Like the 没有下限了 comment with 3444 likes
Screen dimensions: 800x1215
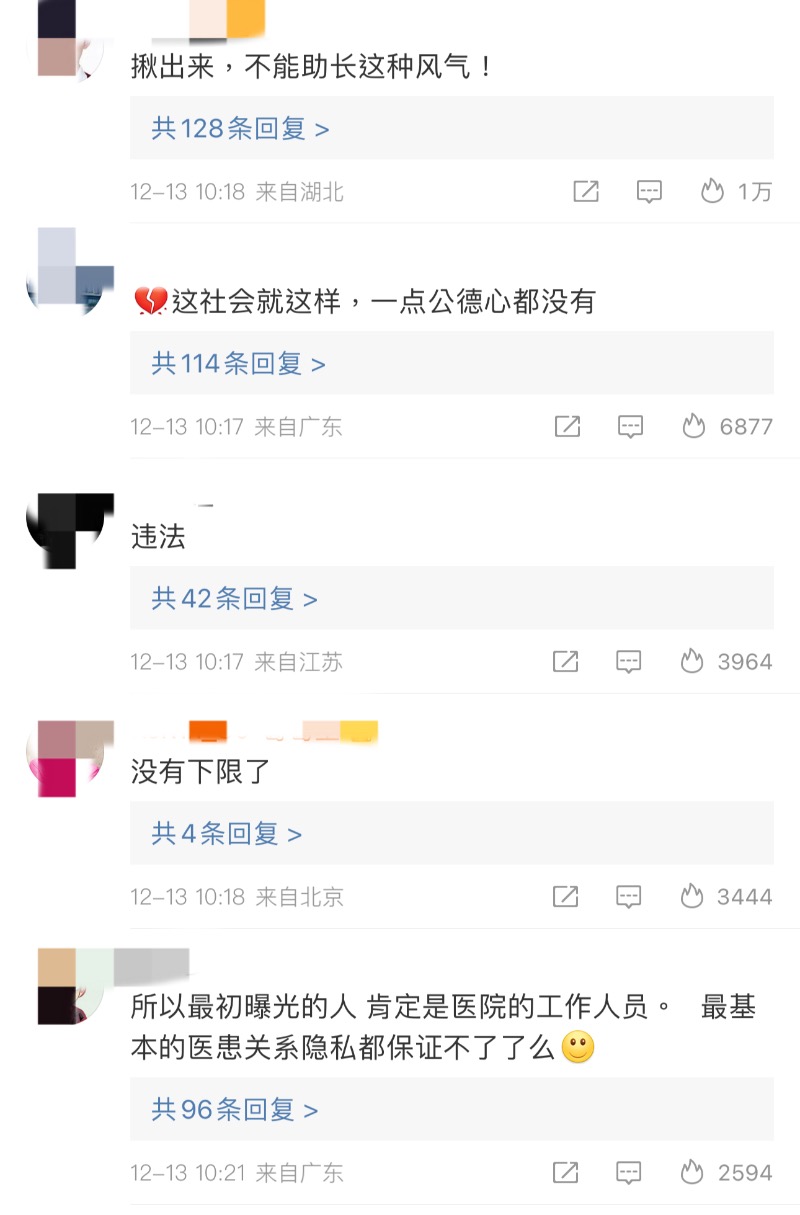point(692,896)
